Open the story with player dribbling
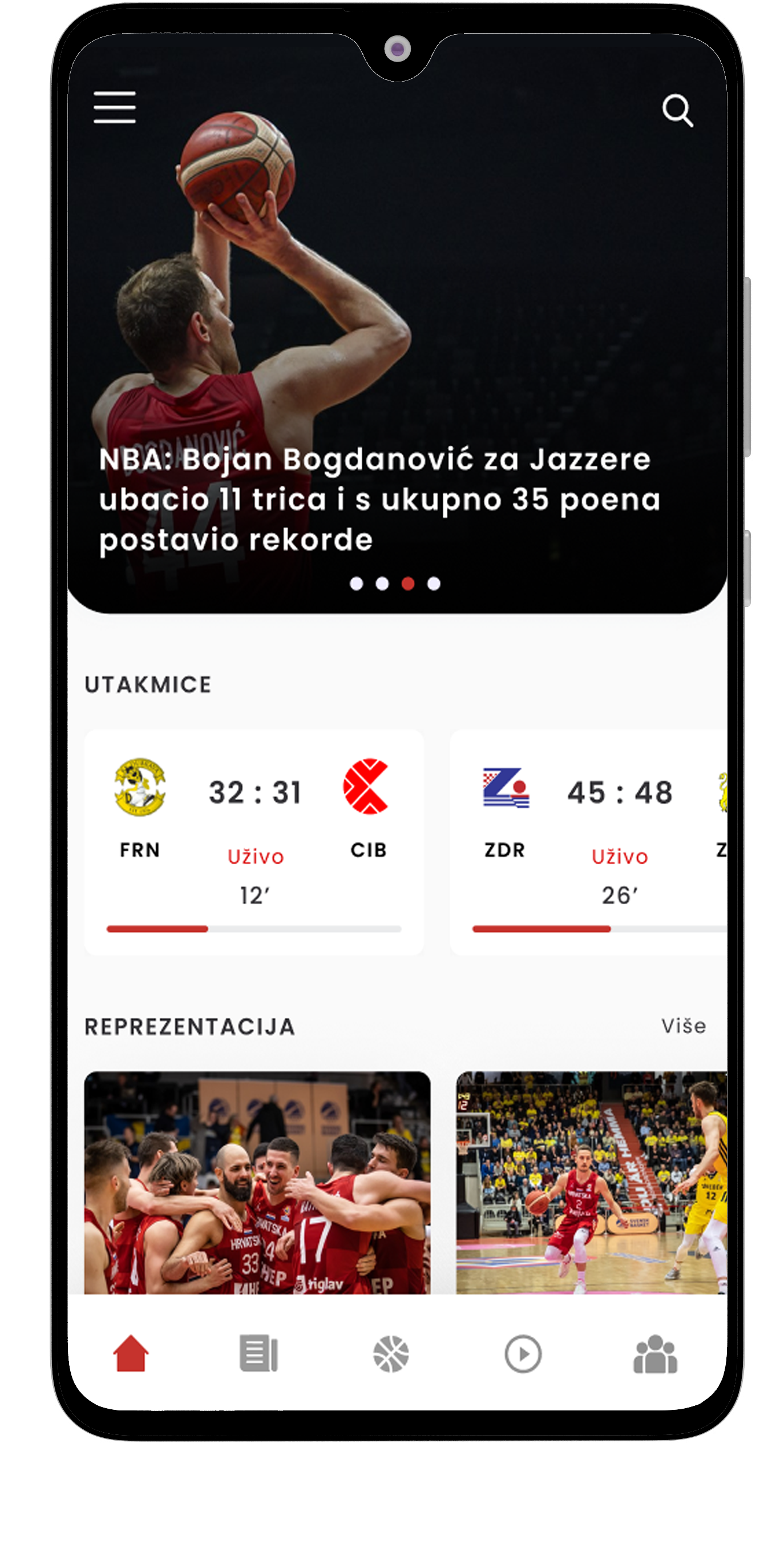Screen dimensions: 784x1548 pos(591,1182)
